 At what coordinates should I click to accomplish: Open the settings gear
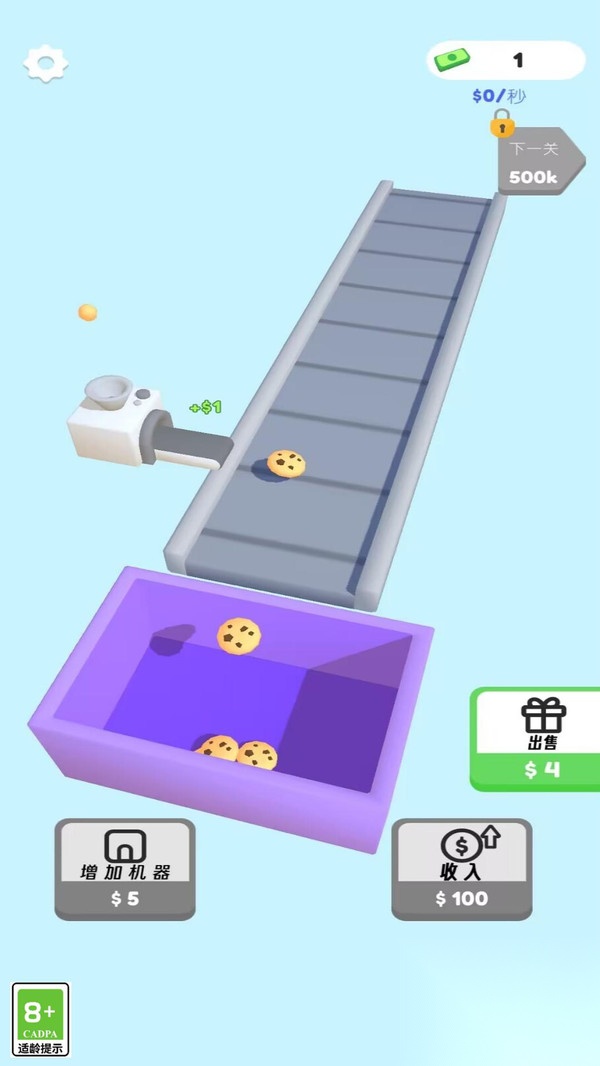coord(45,63)
